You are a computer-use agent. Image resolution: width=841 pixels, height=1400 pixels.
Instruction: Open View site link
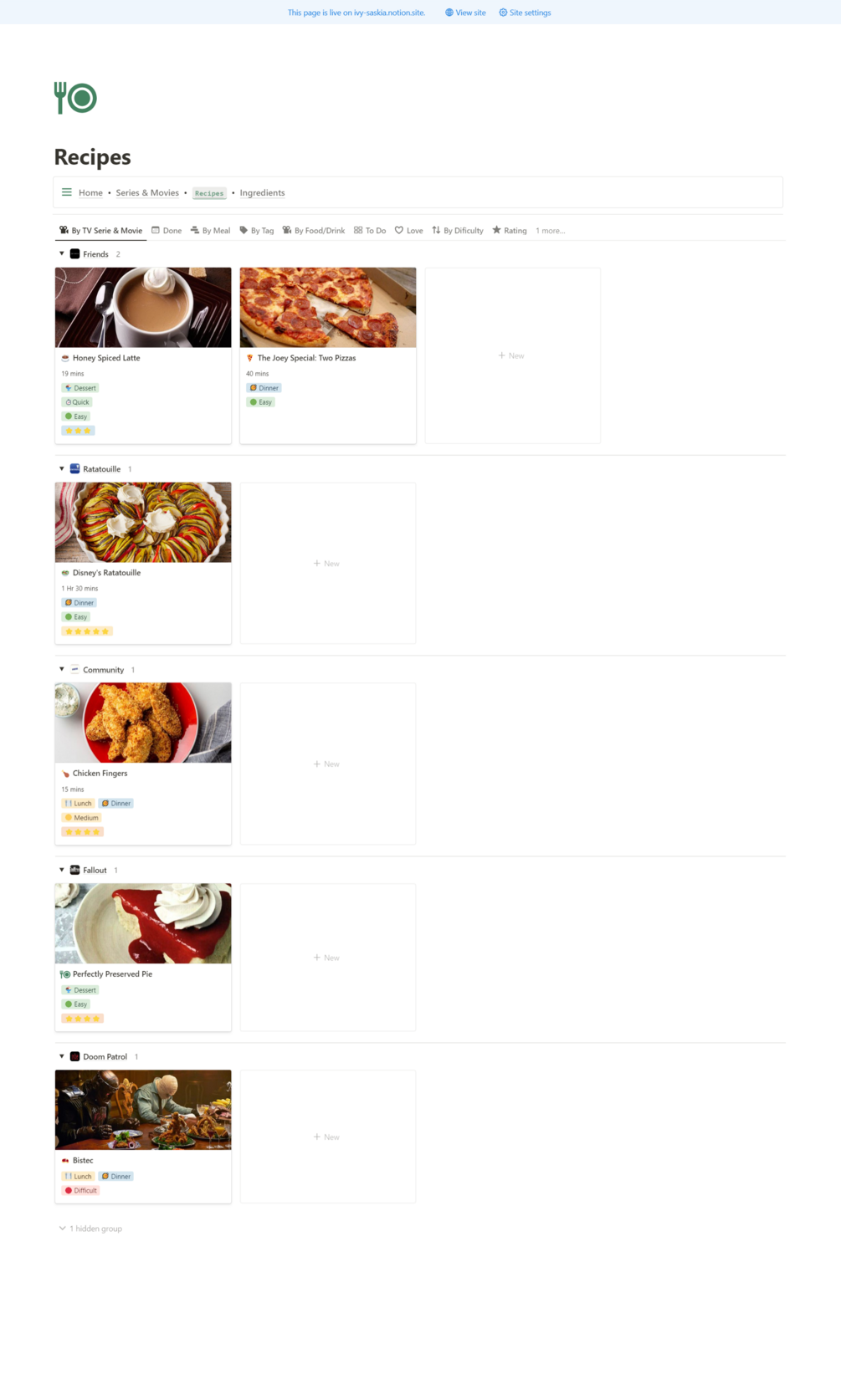pos(465,13)
